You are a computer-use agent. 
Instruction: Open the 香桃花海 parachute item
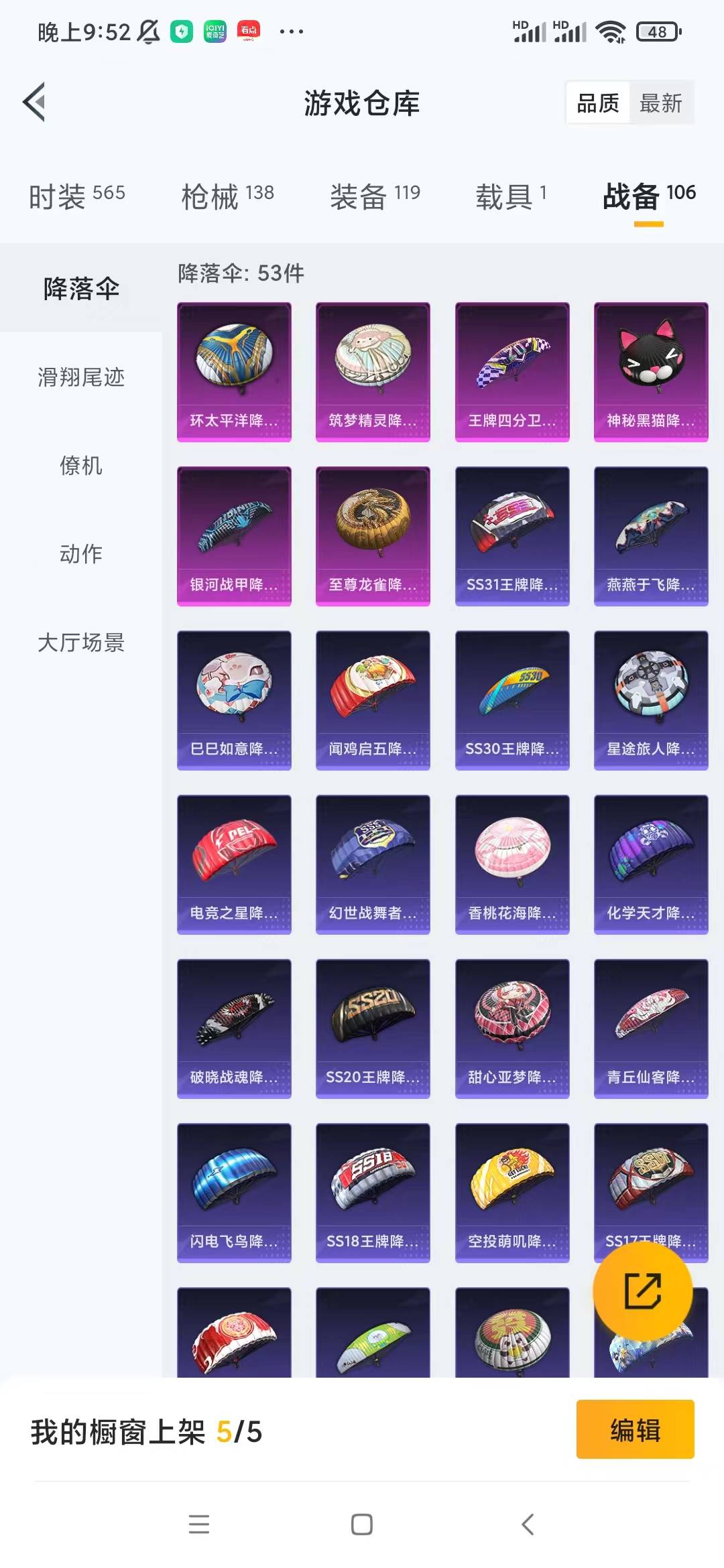coord(512,864)
